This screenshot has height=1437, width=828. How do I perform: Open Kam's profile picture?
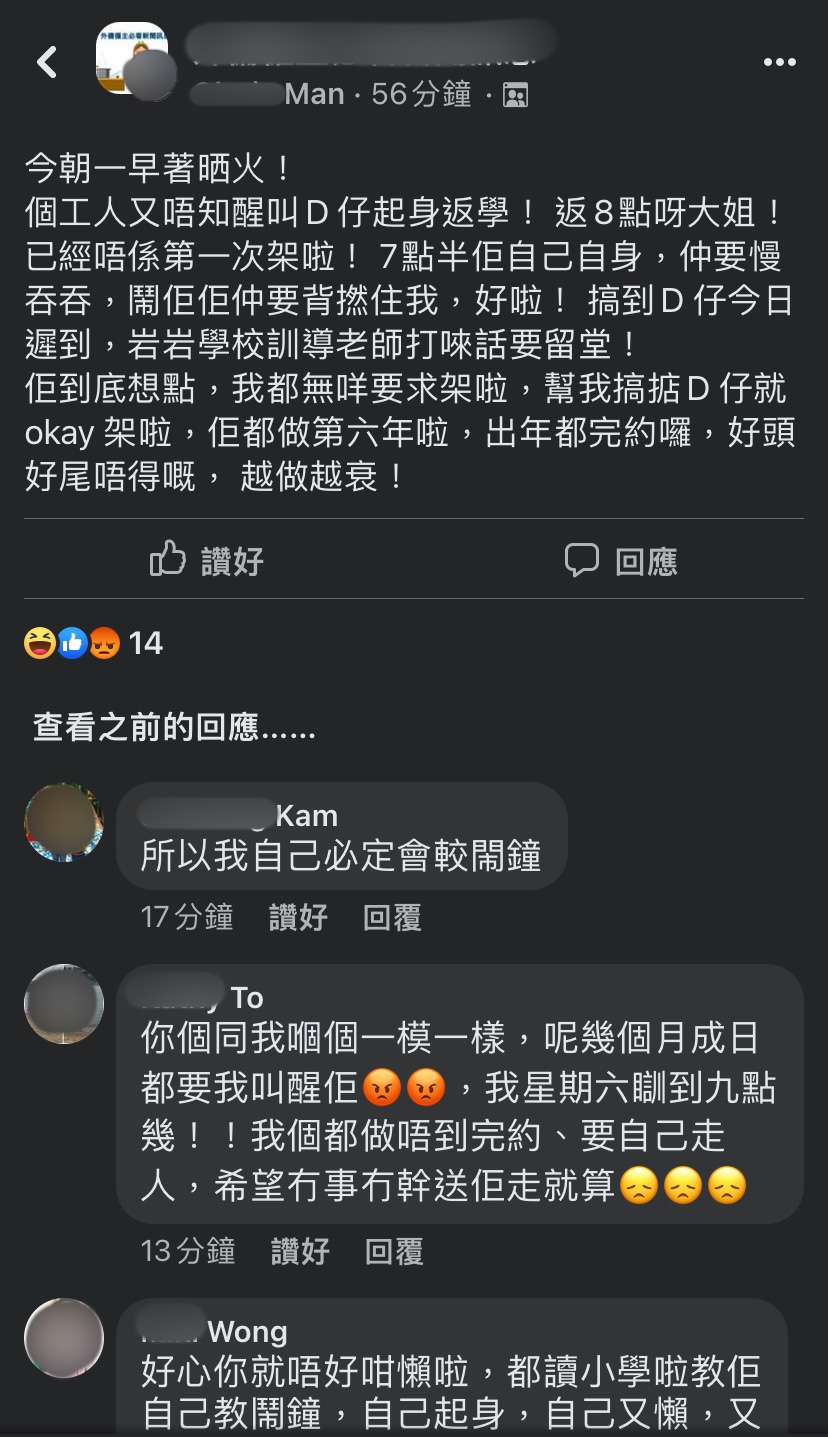(63, 822)
